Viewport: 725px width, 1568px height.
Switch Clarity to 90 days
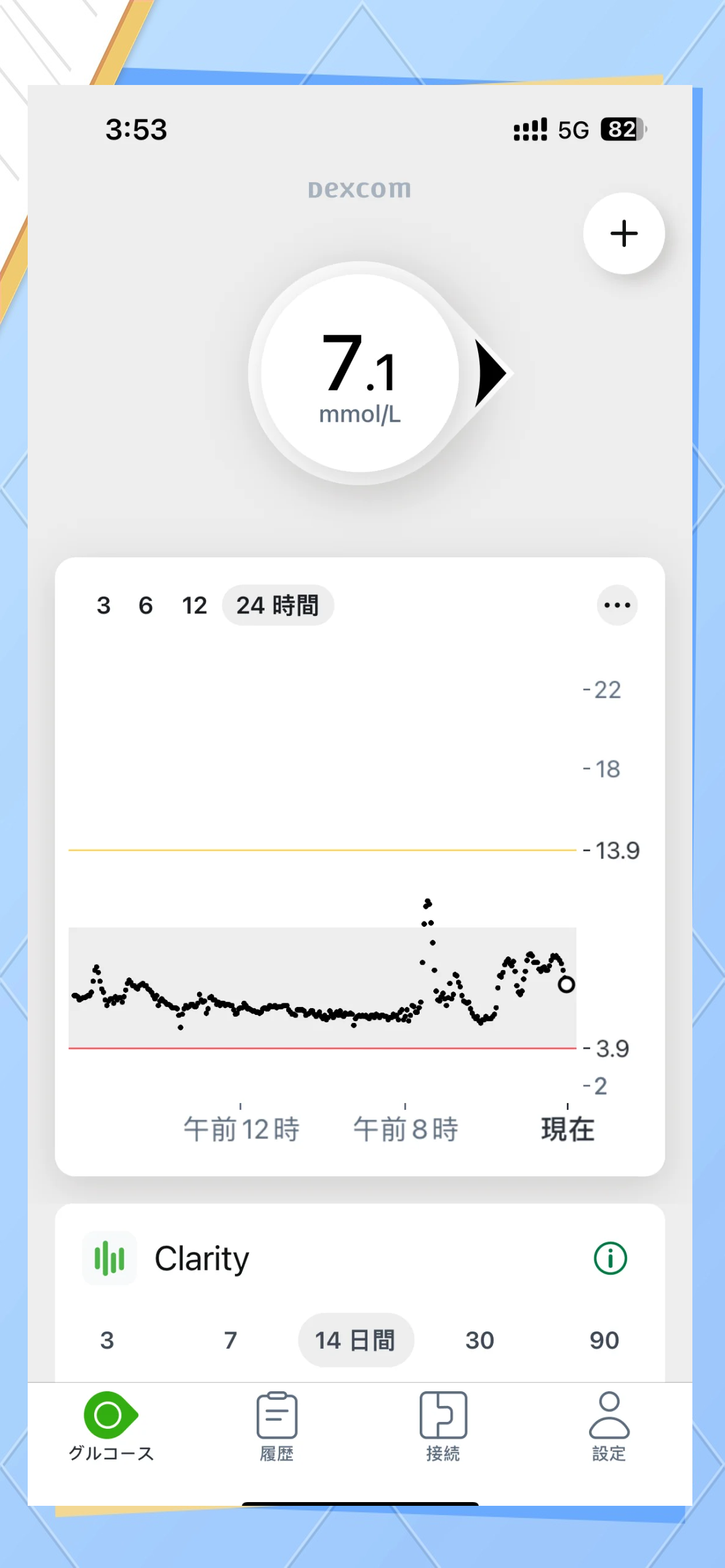click(x=604, y=1340)
